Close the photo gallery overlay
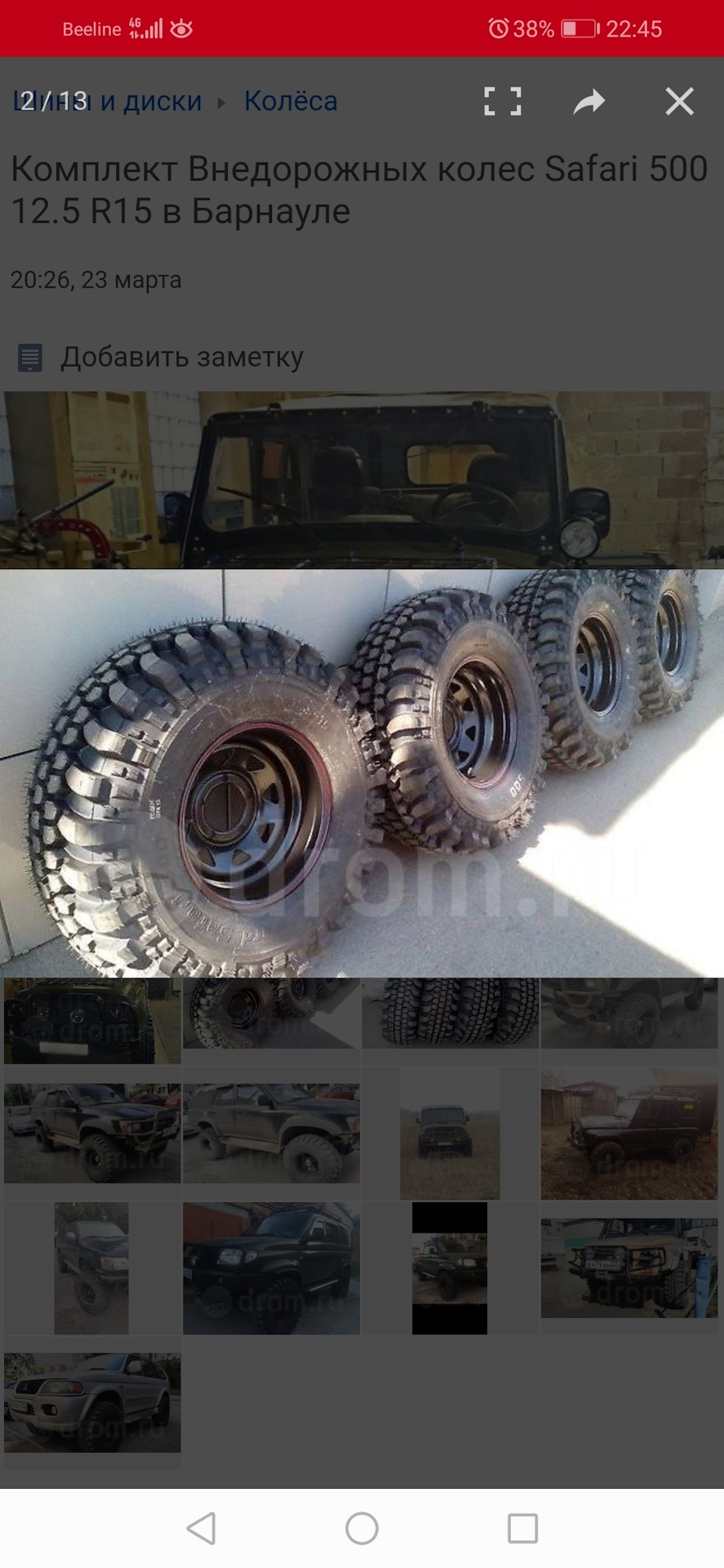The image size is (724, 1568). coord(679,102)
